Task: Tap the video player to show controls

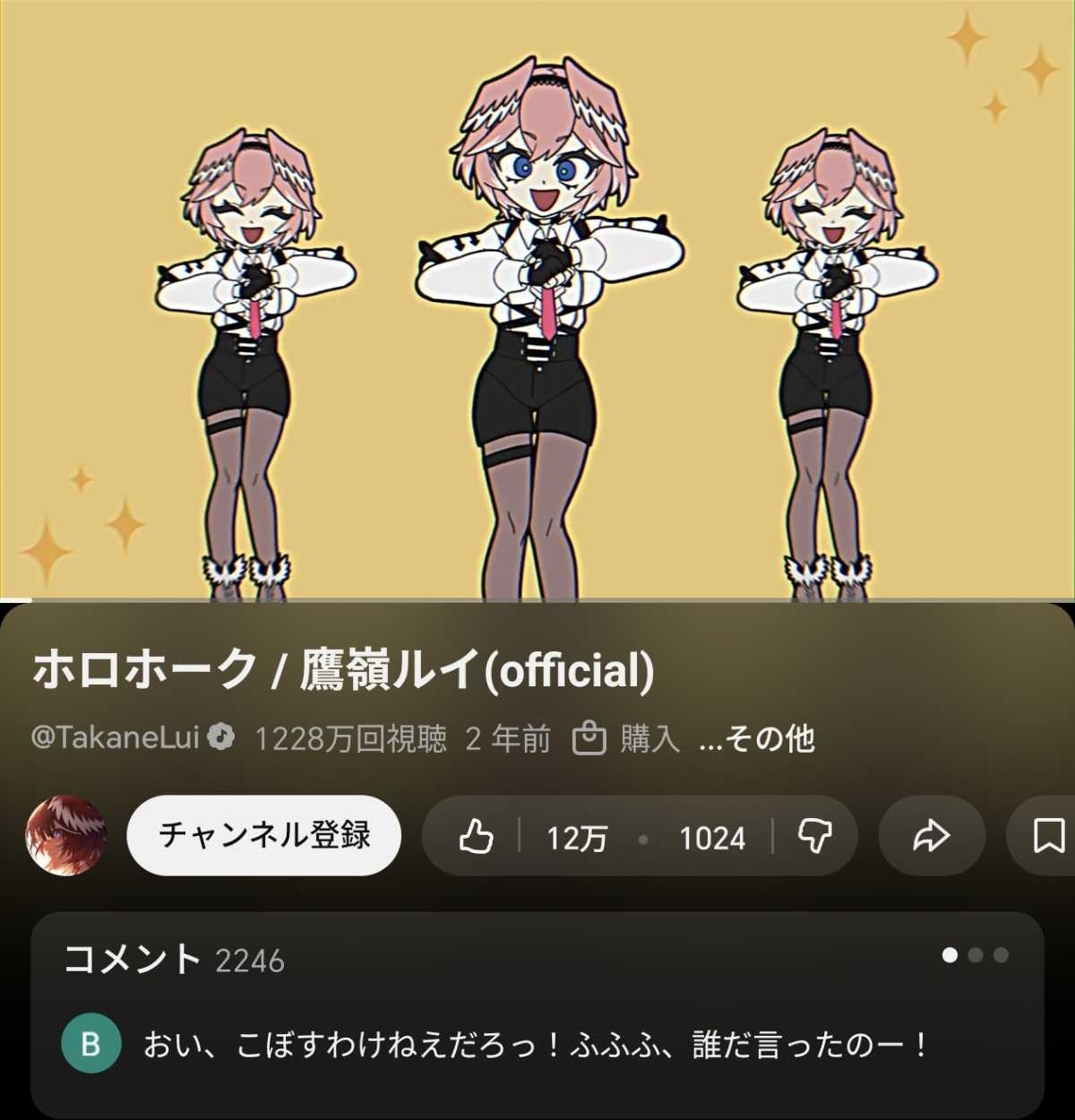Action: (x=537, y=300)
